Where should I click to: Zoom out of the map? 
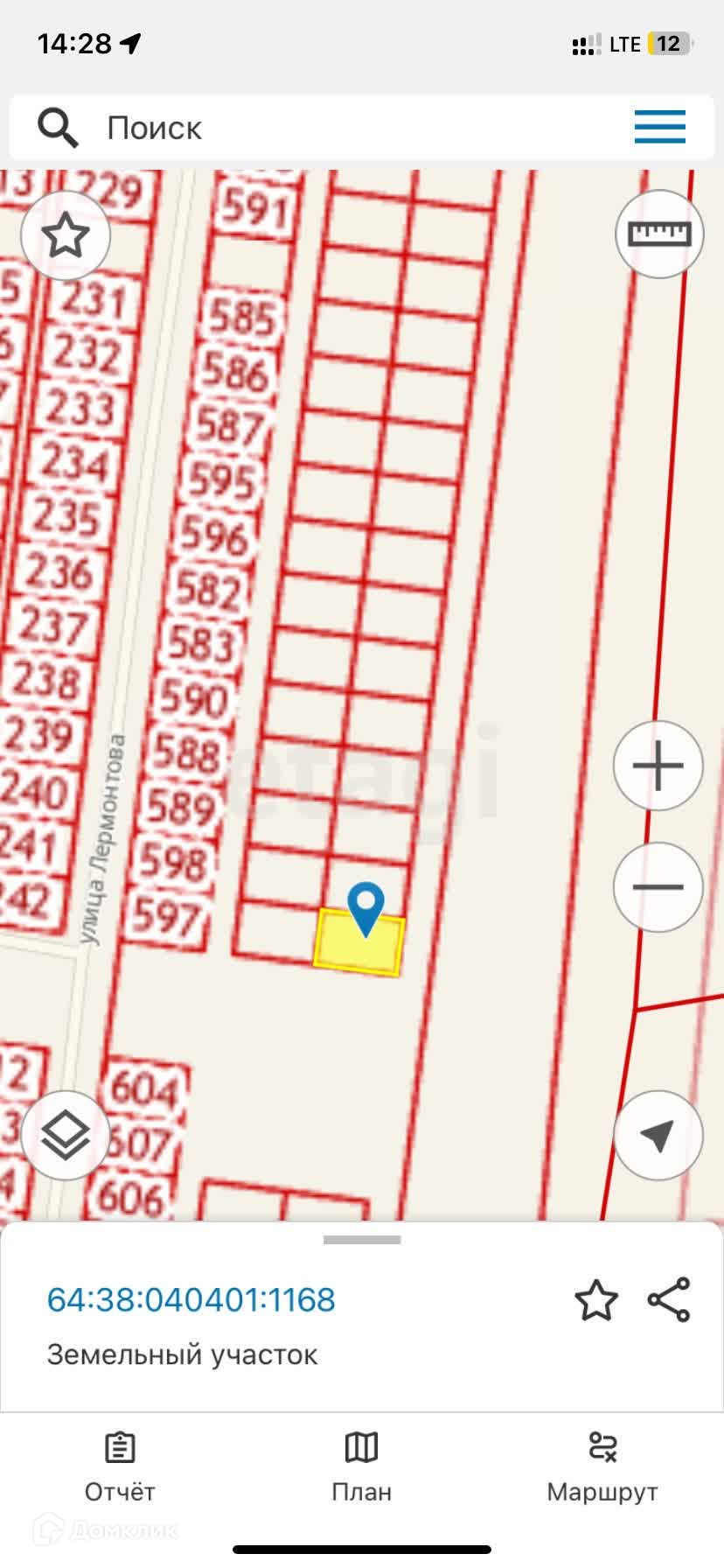click(658, 887)
